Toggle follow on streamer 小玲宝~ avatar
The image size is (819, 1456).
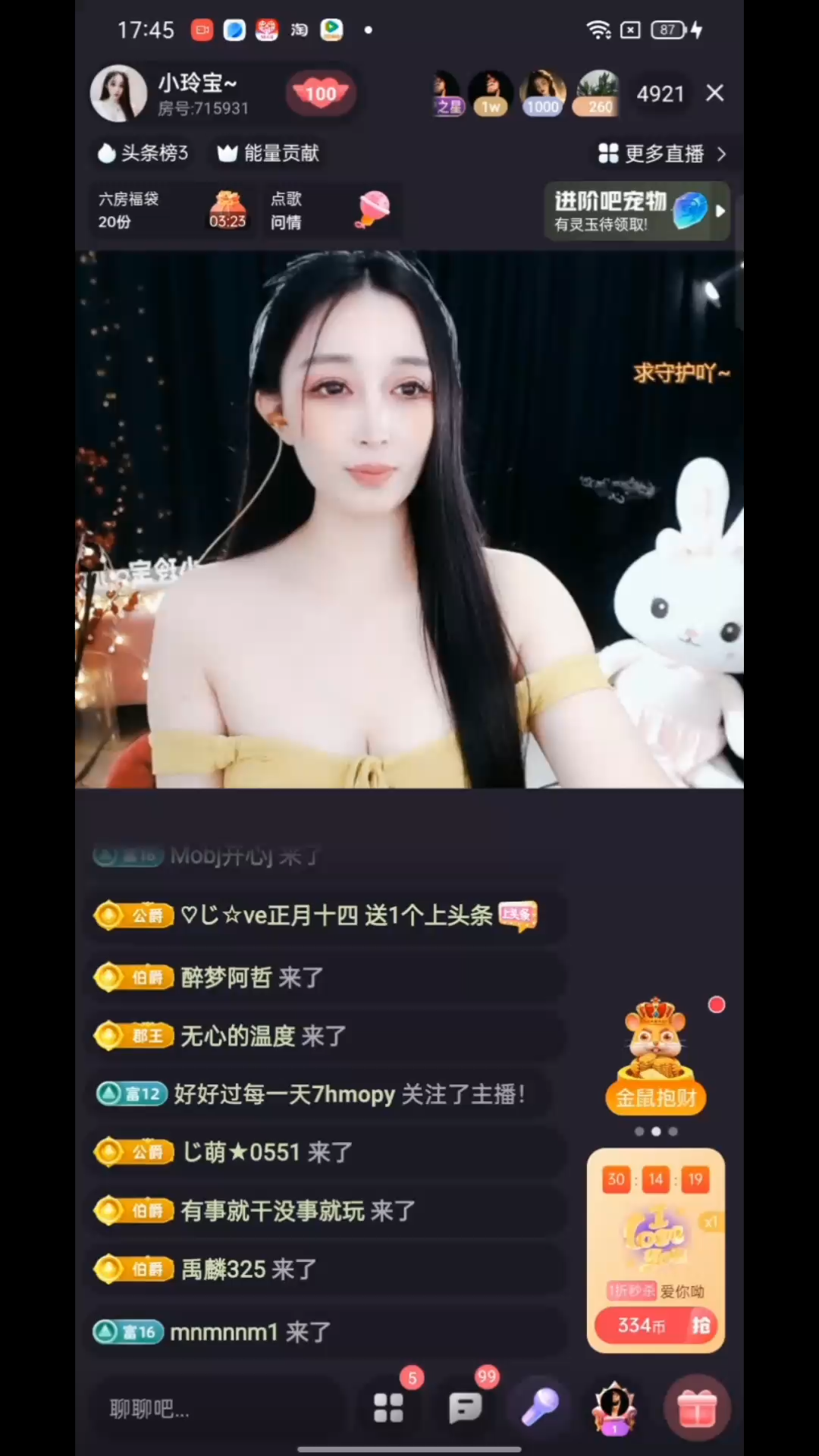tap(118, 93)
